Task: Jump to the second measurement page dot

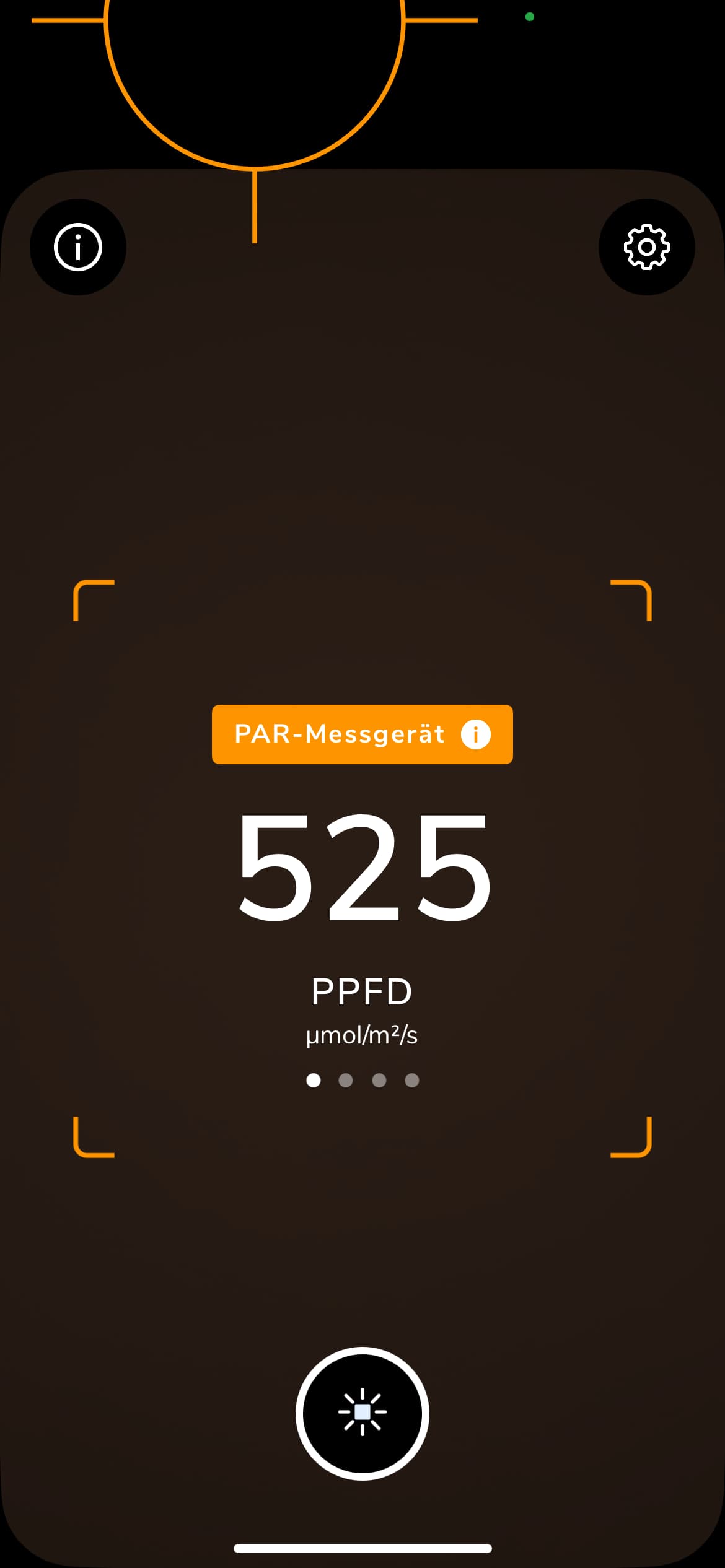Action: point(346,1081)
